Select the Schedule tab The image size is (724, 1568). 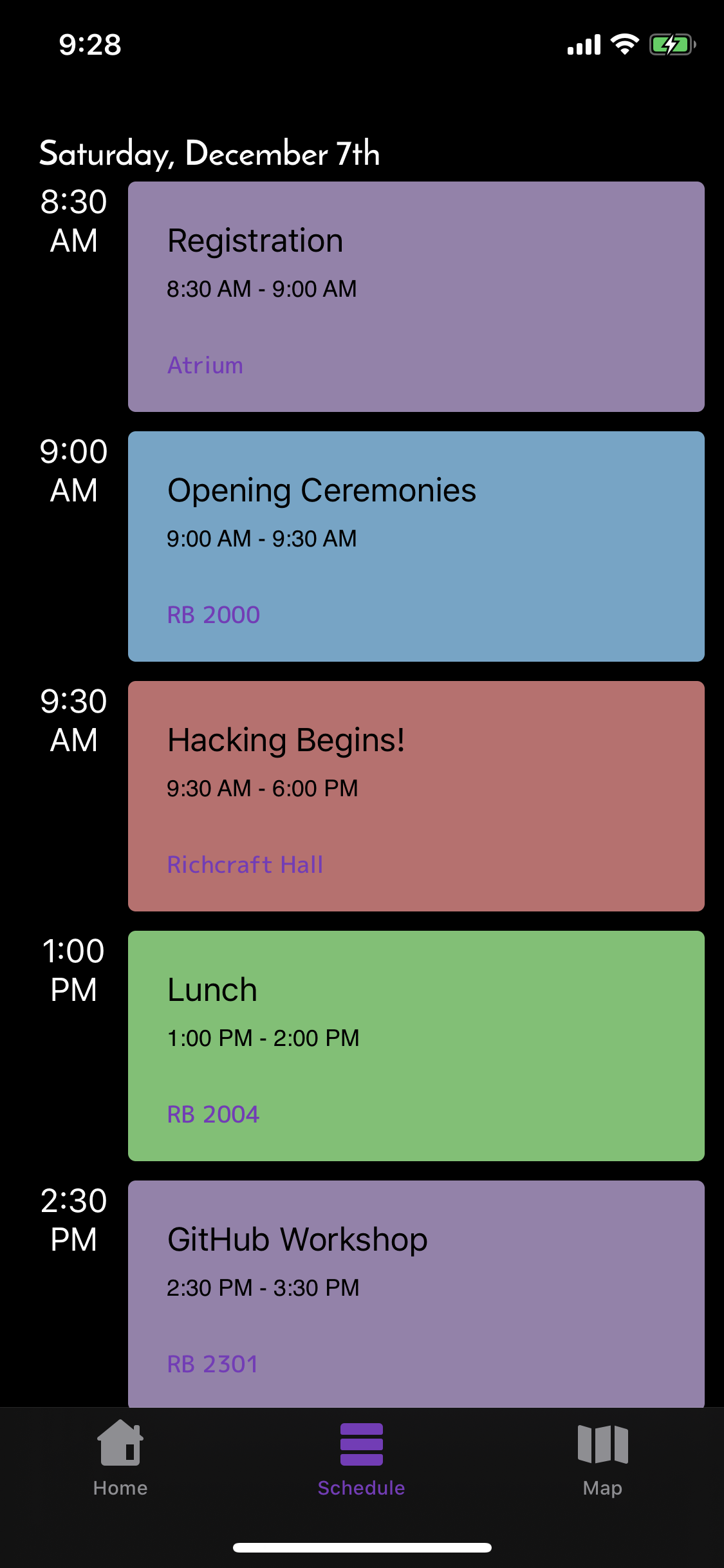pyautogui.click(x=362, y=1459)
